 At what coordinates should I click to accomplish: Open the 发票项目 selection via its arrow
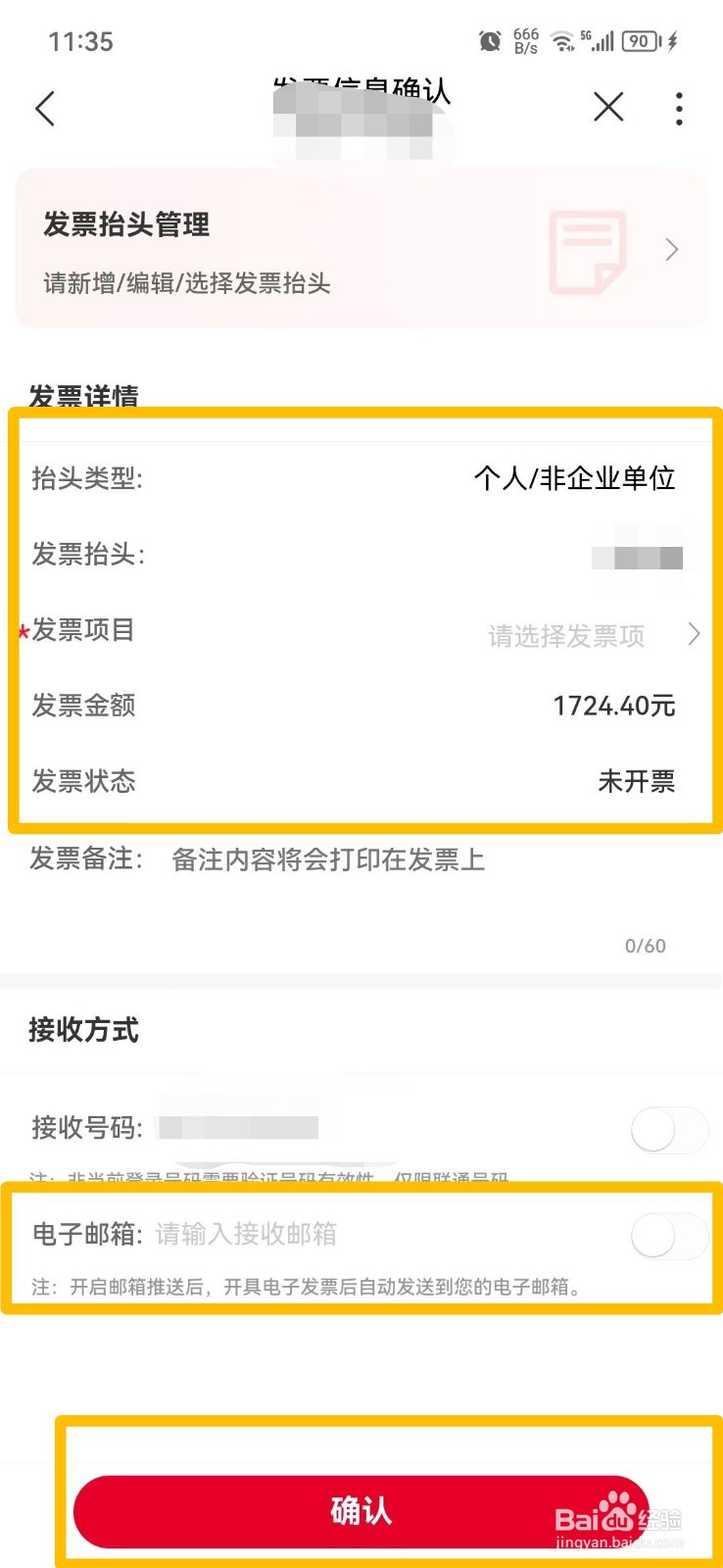696,635
